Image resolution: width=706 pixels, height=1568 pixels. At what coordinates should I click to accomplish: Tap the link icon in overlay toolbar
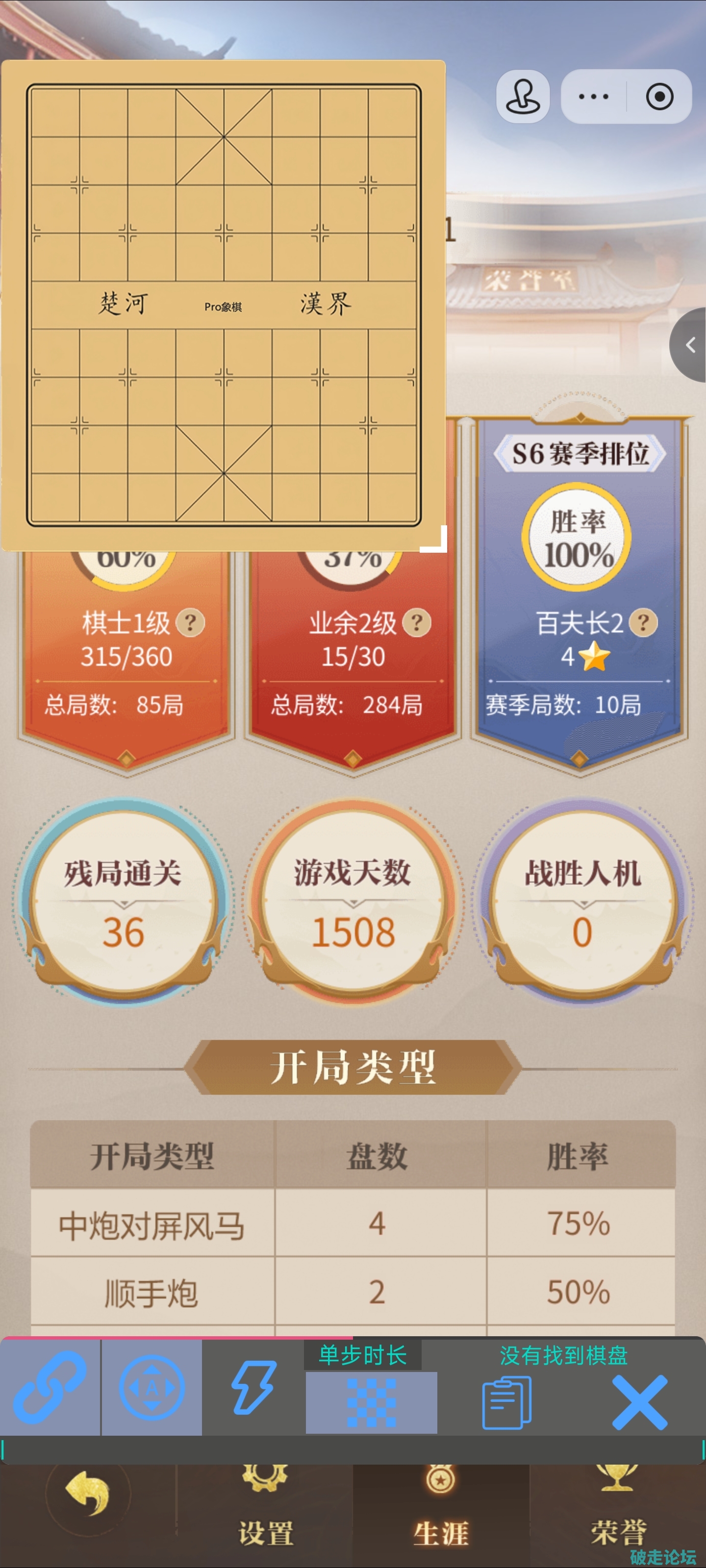[x=50, y=1387]
